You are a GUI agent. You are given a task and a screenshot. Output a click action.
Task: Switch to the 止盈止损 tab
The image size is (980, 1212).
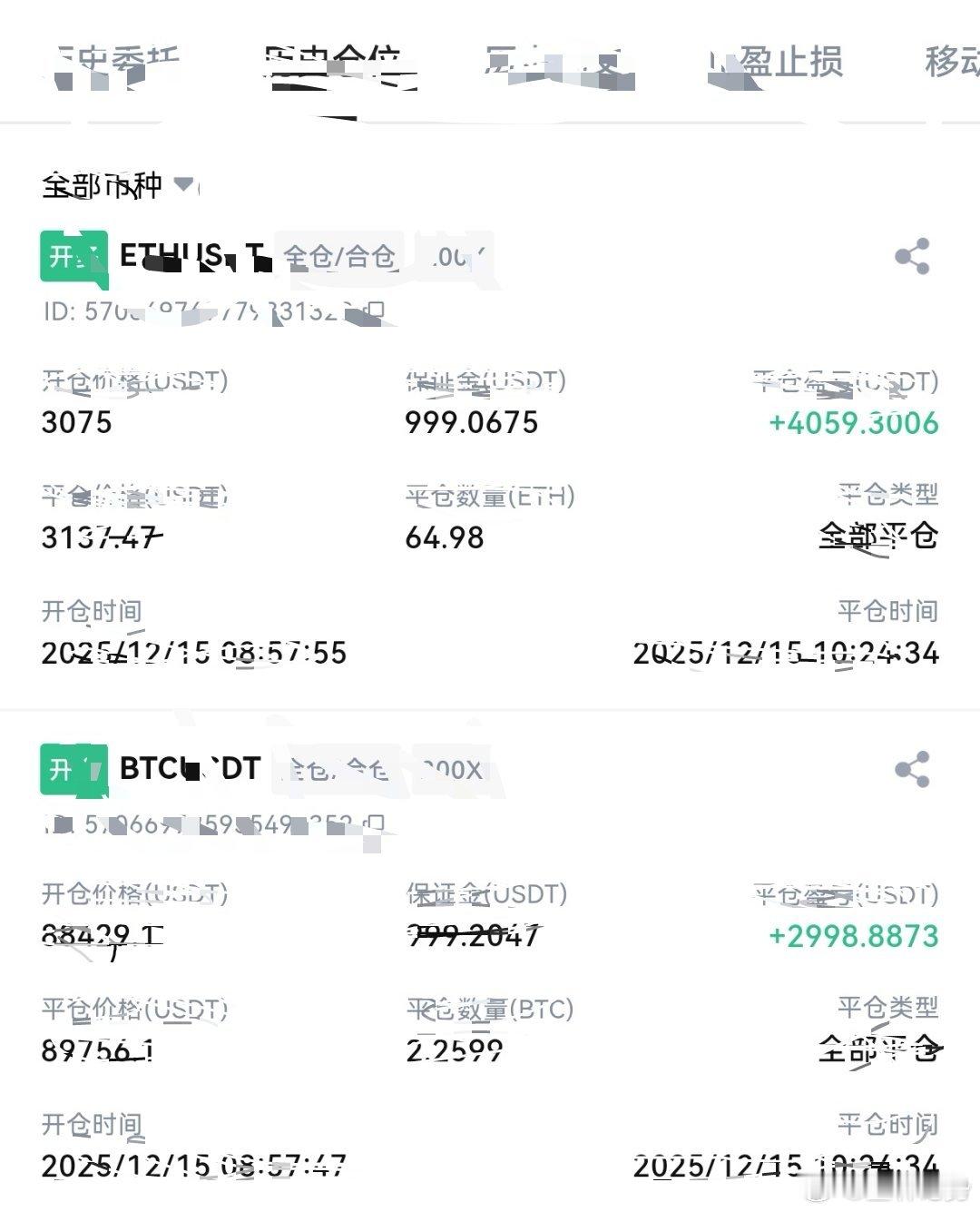(x=778, y=62)
